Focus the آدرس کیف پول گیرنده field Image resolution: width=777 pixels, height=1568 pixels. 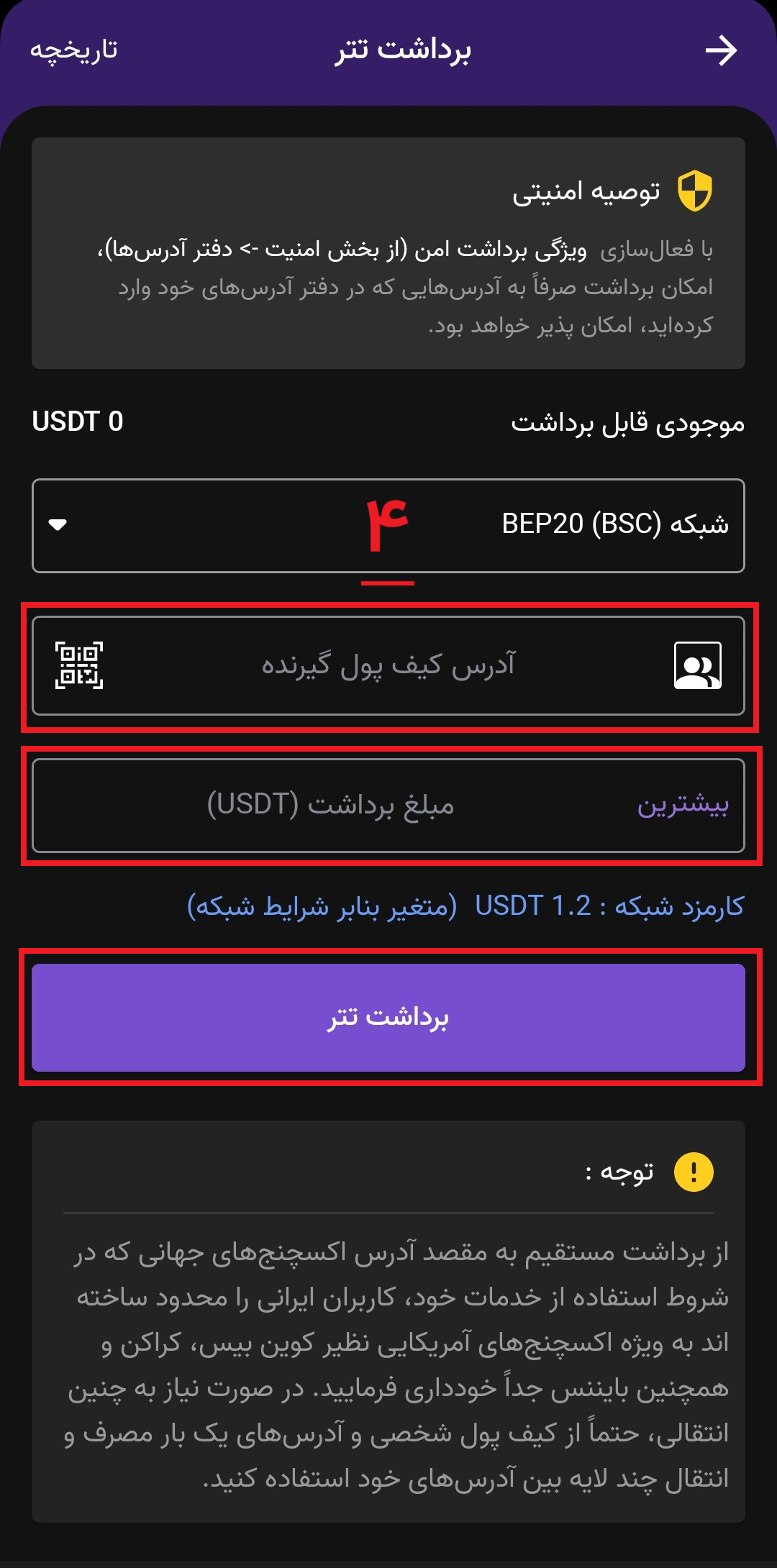388,665
